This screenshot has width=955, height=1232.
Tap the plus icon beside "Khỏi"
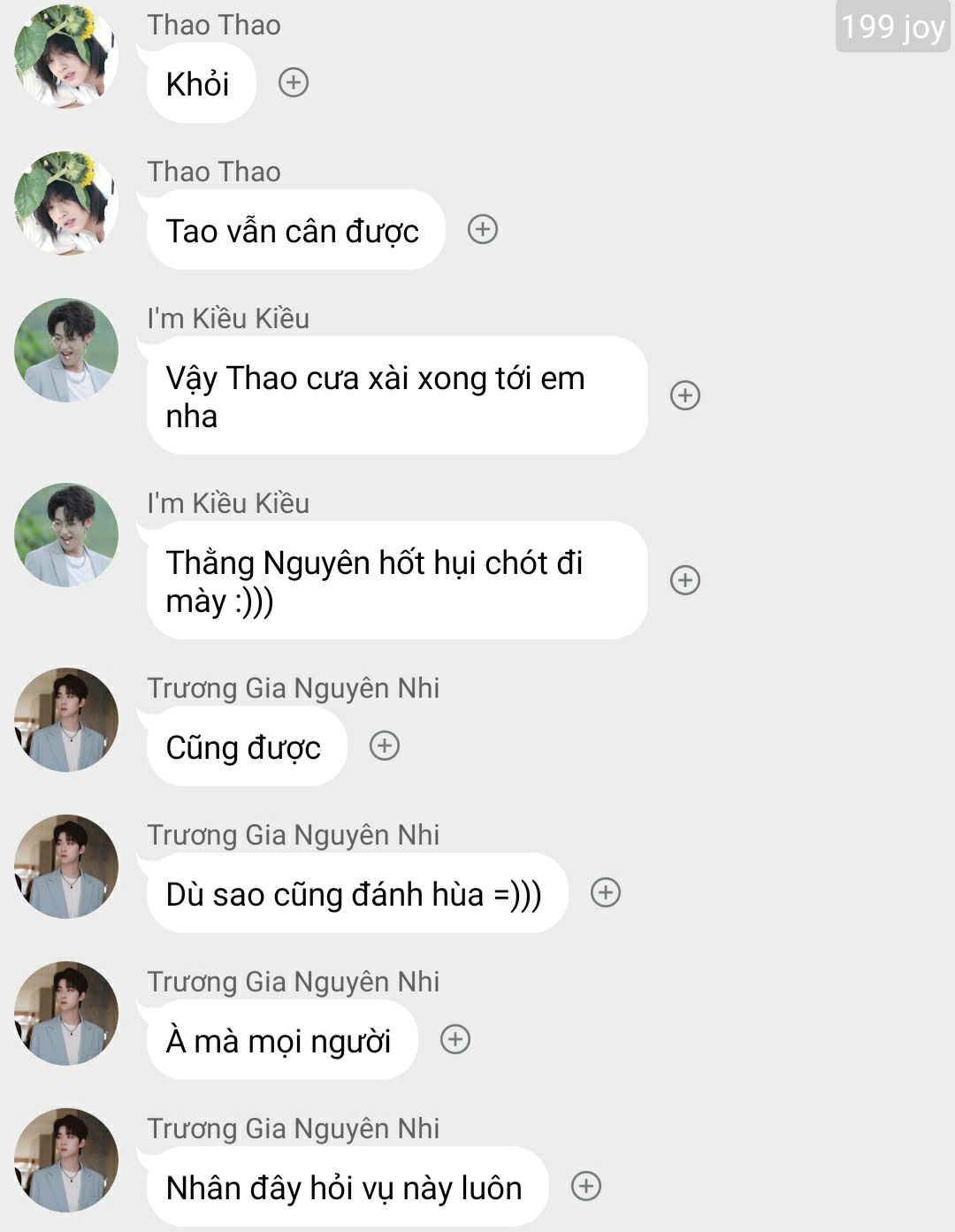[x=294, y=83]
